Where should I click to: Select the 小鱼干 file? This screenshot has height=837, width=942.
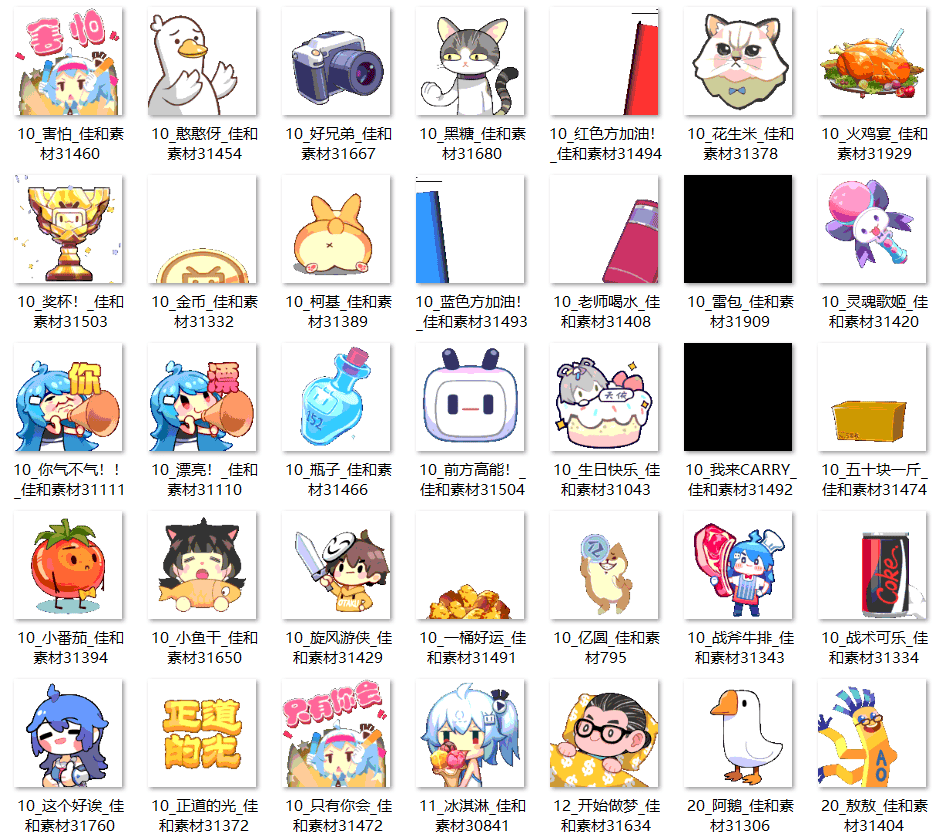202,566
